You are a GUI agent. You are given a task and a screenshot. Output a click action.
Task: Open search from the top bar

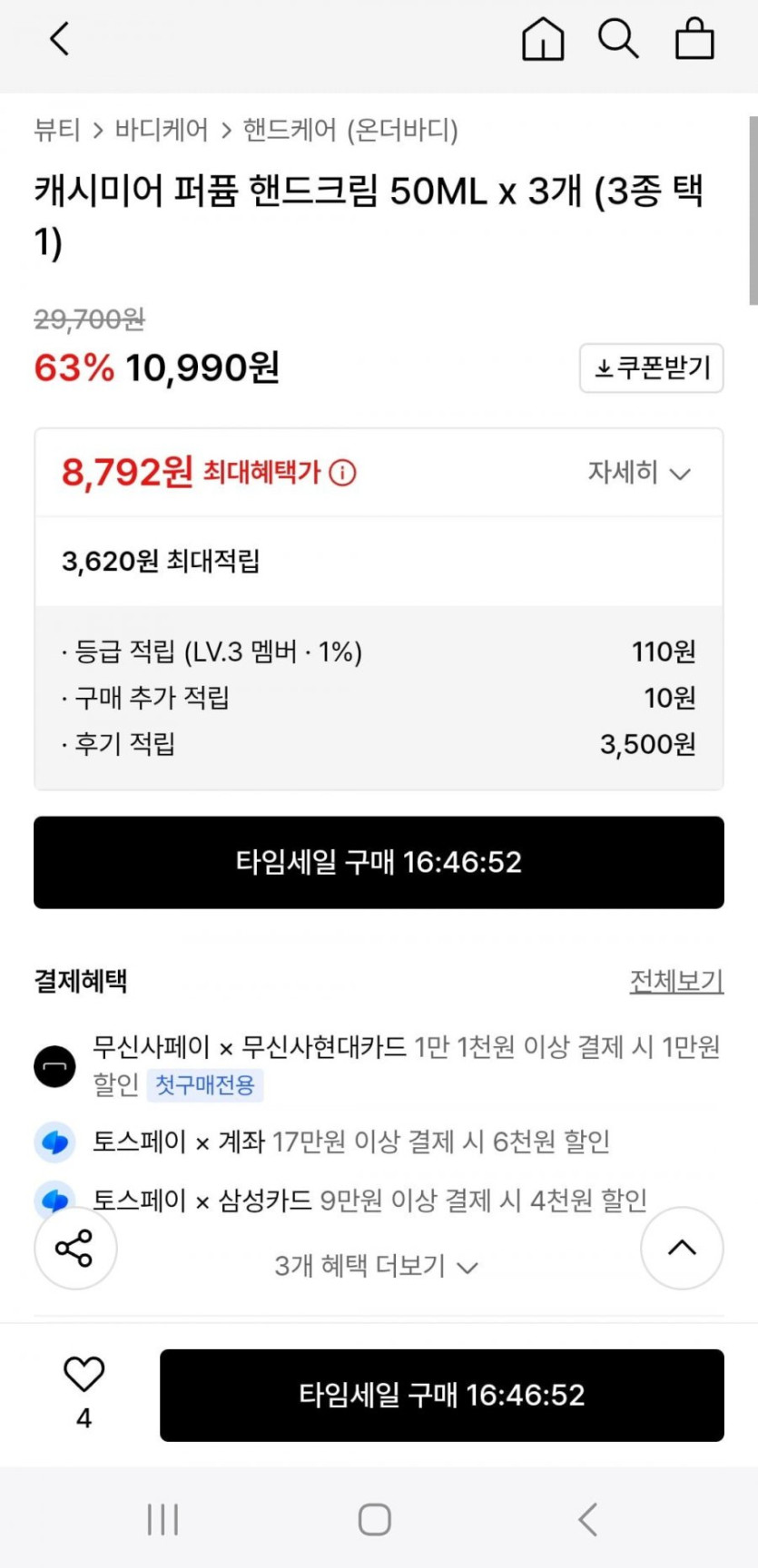pos(618,39)
